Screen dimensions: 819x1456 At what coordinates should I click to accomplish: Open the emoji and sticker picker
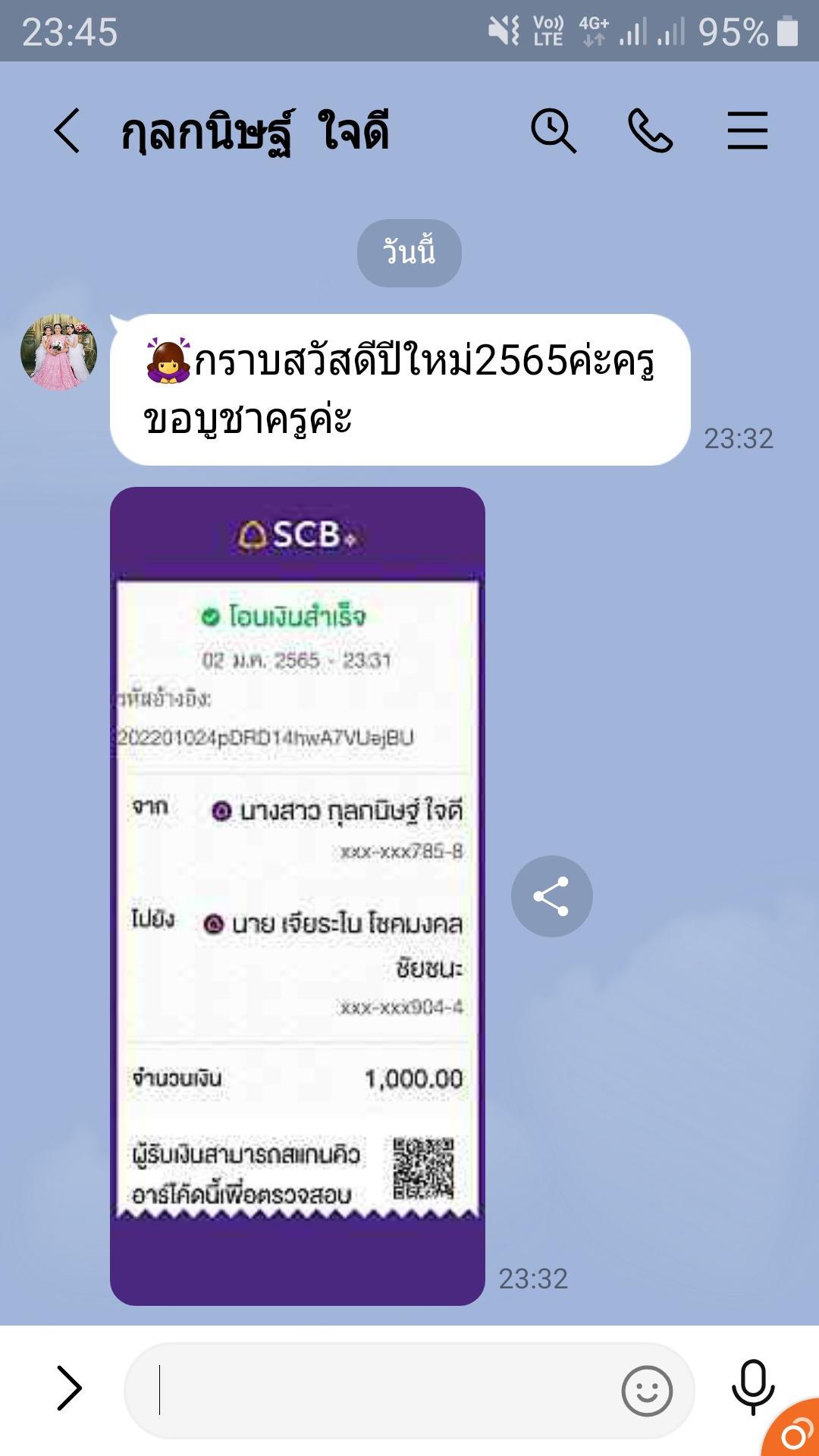click(x=646, y=1391)
